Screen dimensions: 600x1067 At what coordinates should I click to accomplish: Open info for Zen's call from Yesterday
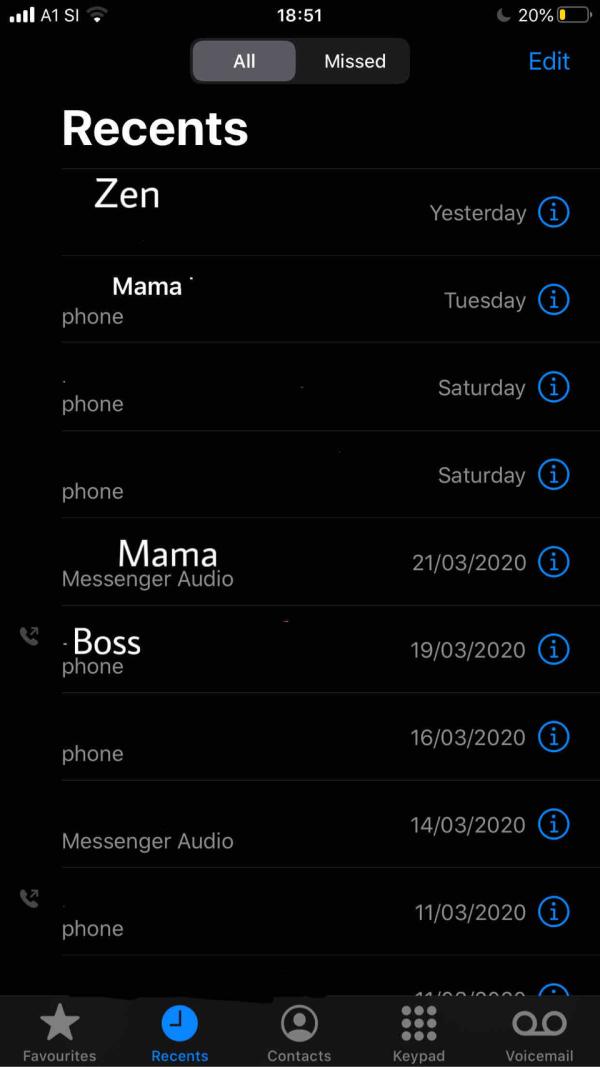coord(554,213)
